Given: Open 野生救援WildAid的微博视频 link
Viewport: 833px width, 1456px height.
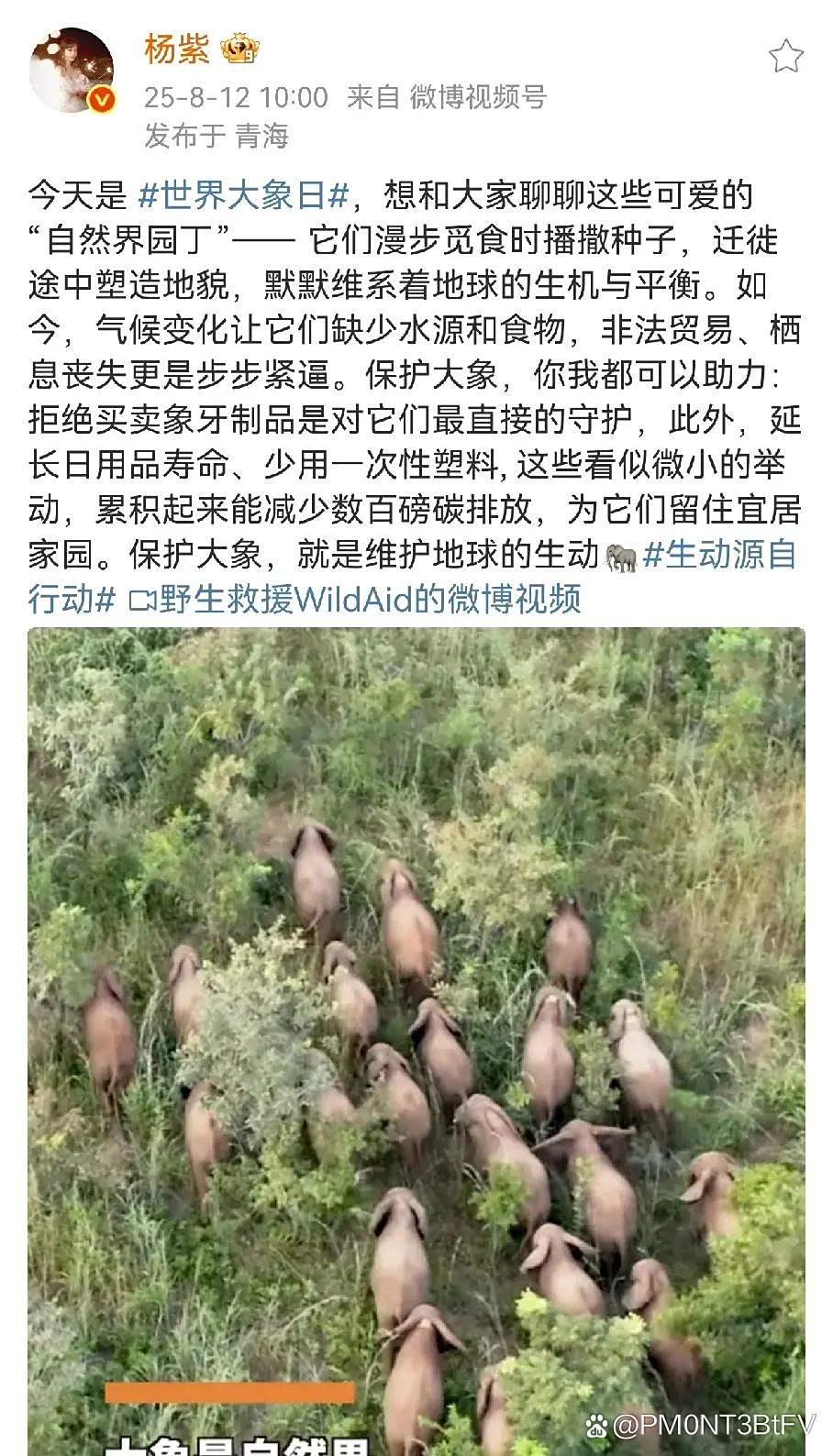Looking at the screenshot, I should 356,600.
